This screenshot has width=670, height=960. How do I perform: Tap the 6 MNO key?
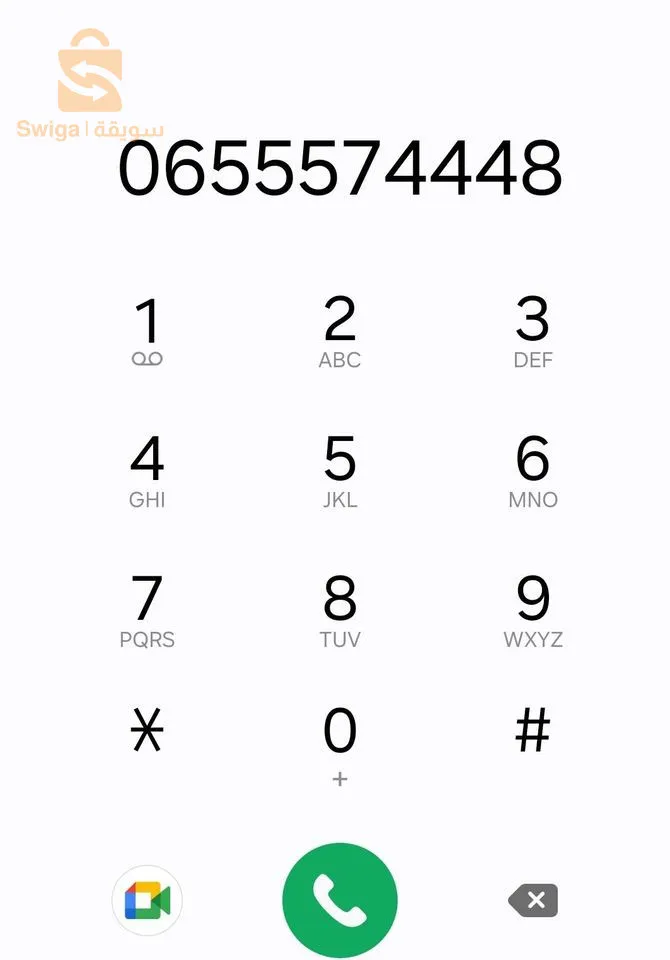(532, 472)
